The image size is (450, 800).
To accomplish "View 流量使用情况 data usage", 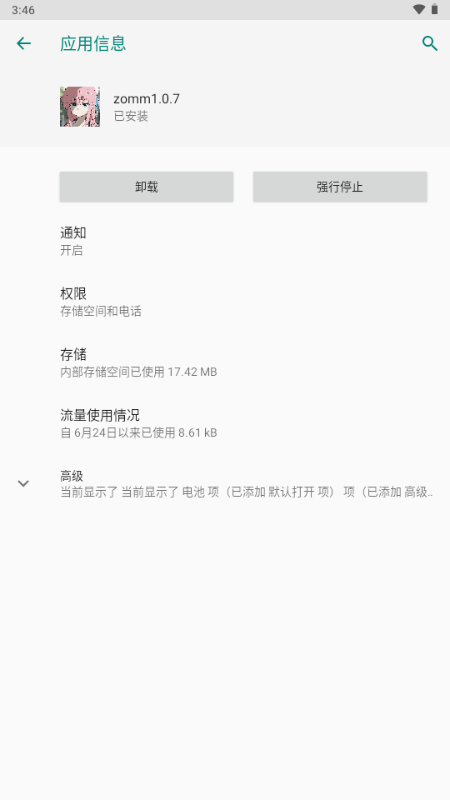I will [x=225, y=423].
